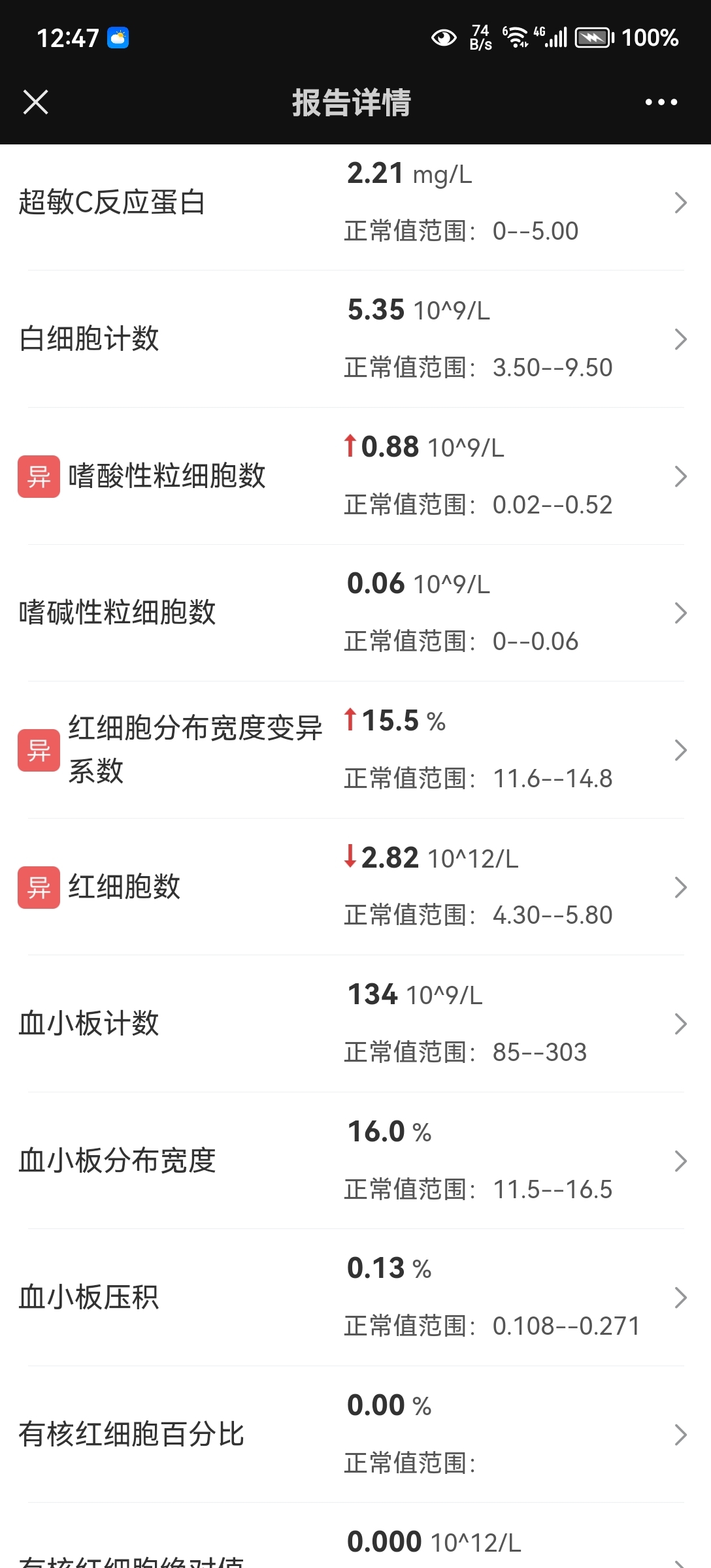Open the three-dot overflow menu

661,102
